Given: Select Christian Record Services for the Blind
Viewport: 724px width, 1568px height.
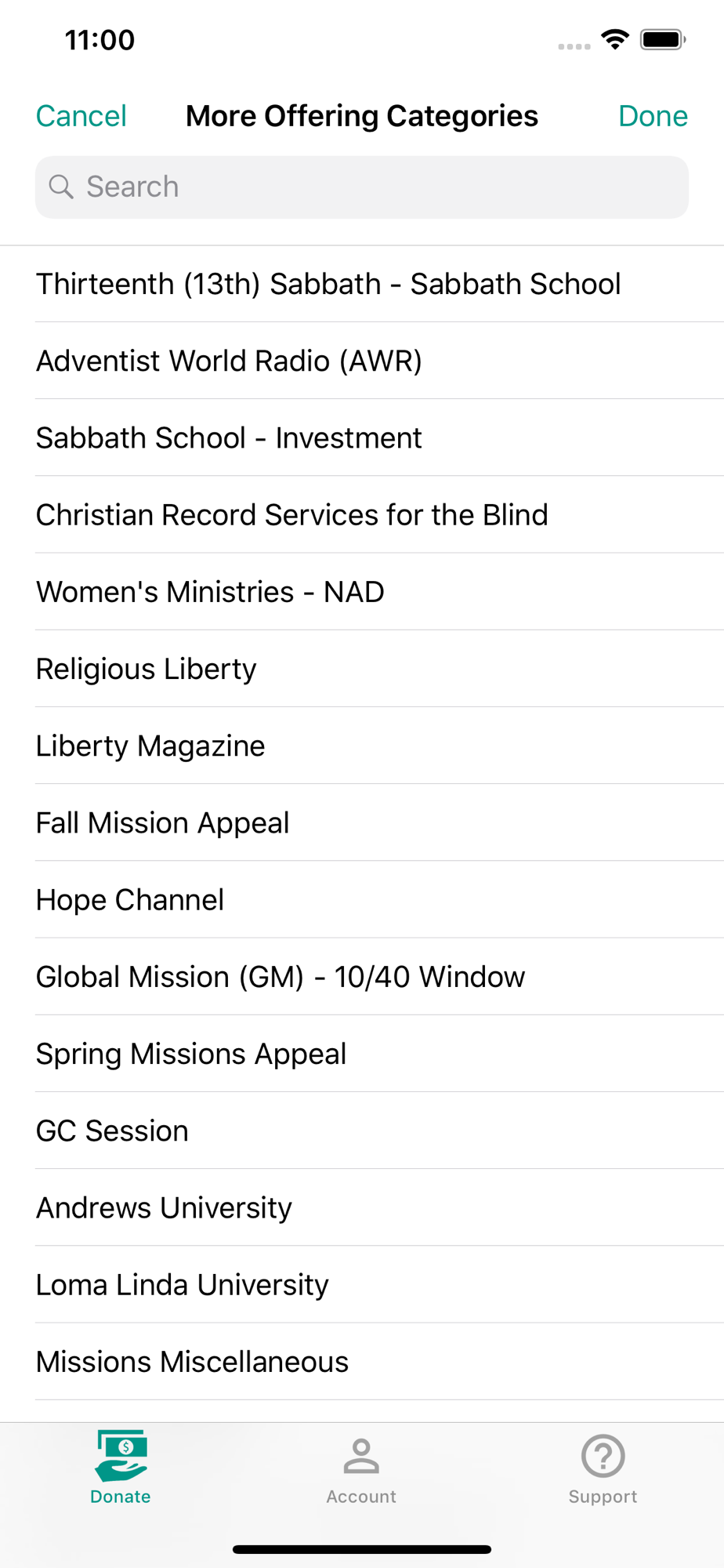Looking at the screenshot, I should (362, 514).
